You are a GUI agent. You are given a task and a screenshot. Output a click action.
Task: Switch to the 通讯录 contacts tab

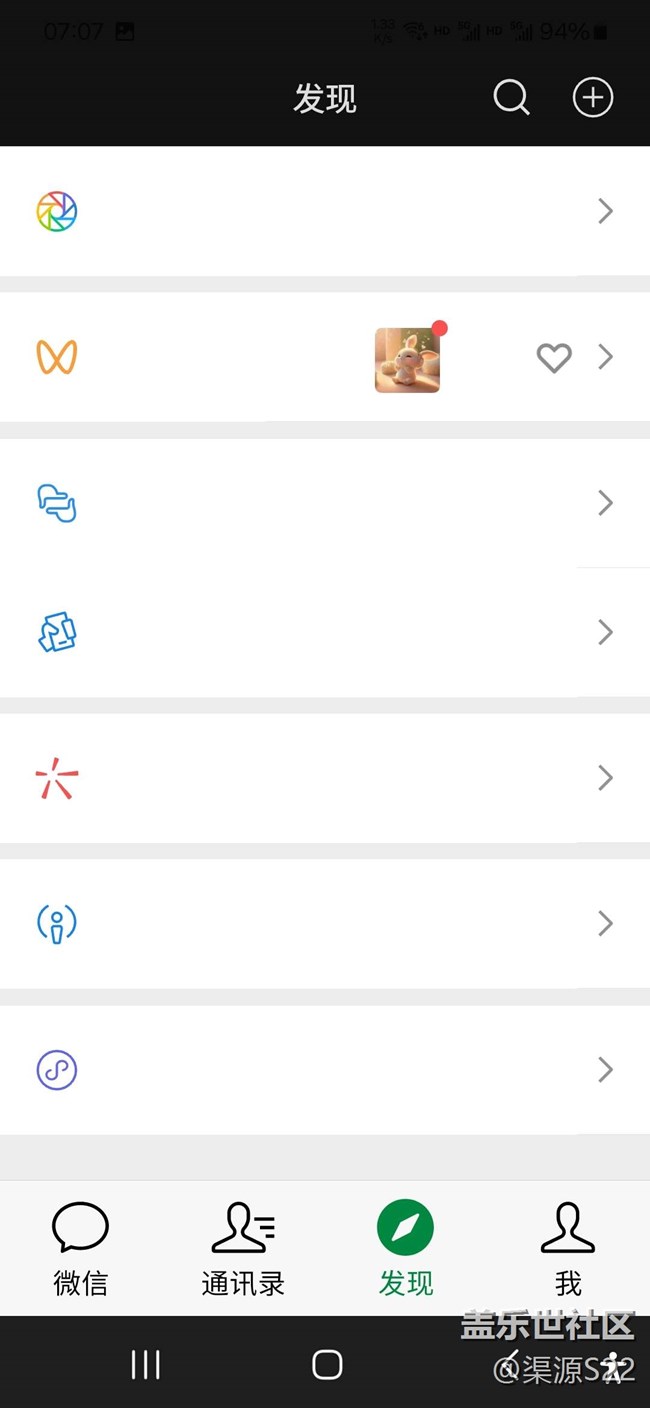[x=243, y=1249]
